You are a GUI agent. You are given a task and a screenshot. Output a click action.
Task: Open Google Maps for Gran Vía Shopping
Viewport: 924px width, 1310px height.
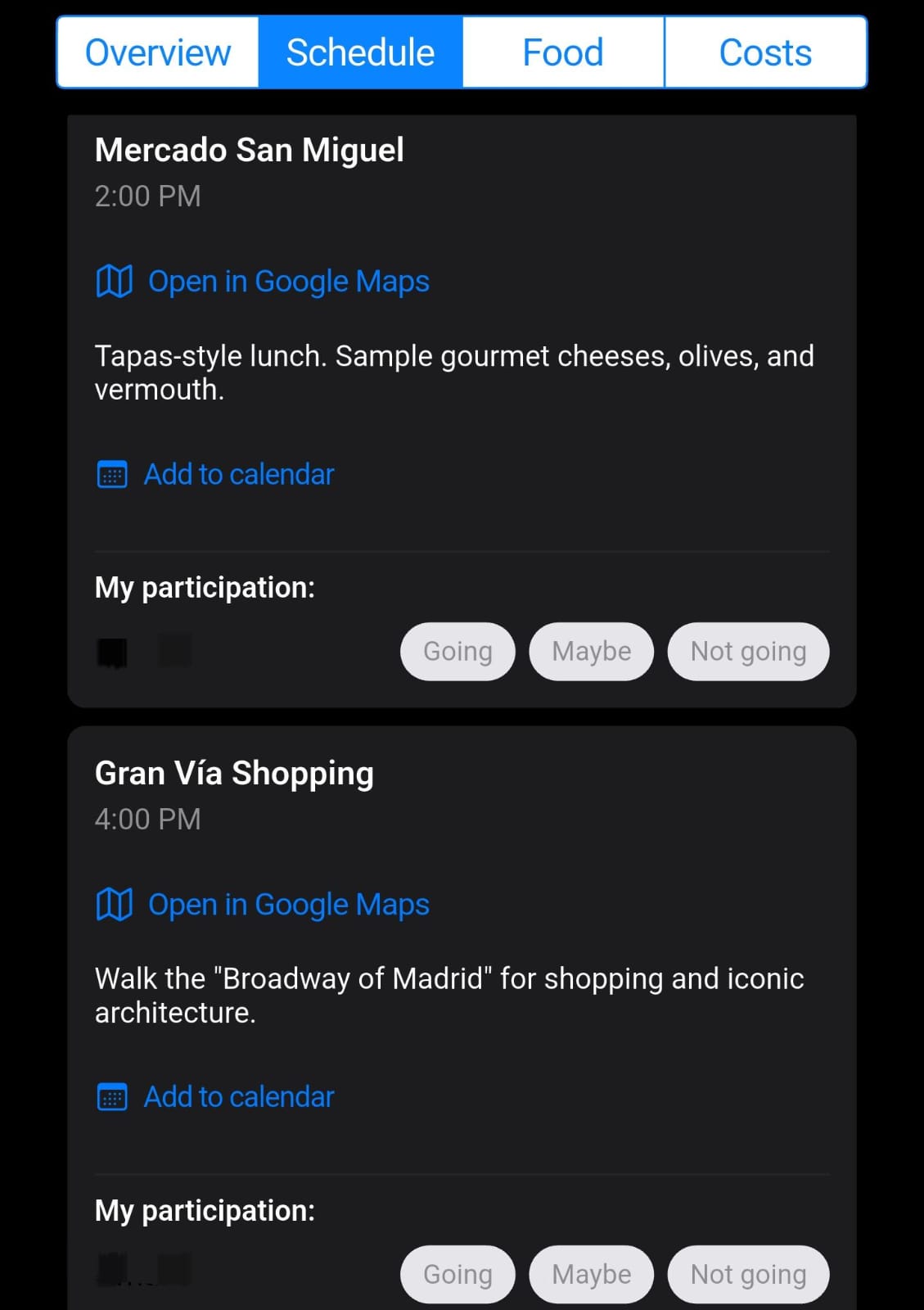[x=288, y=904]
